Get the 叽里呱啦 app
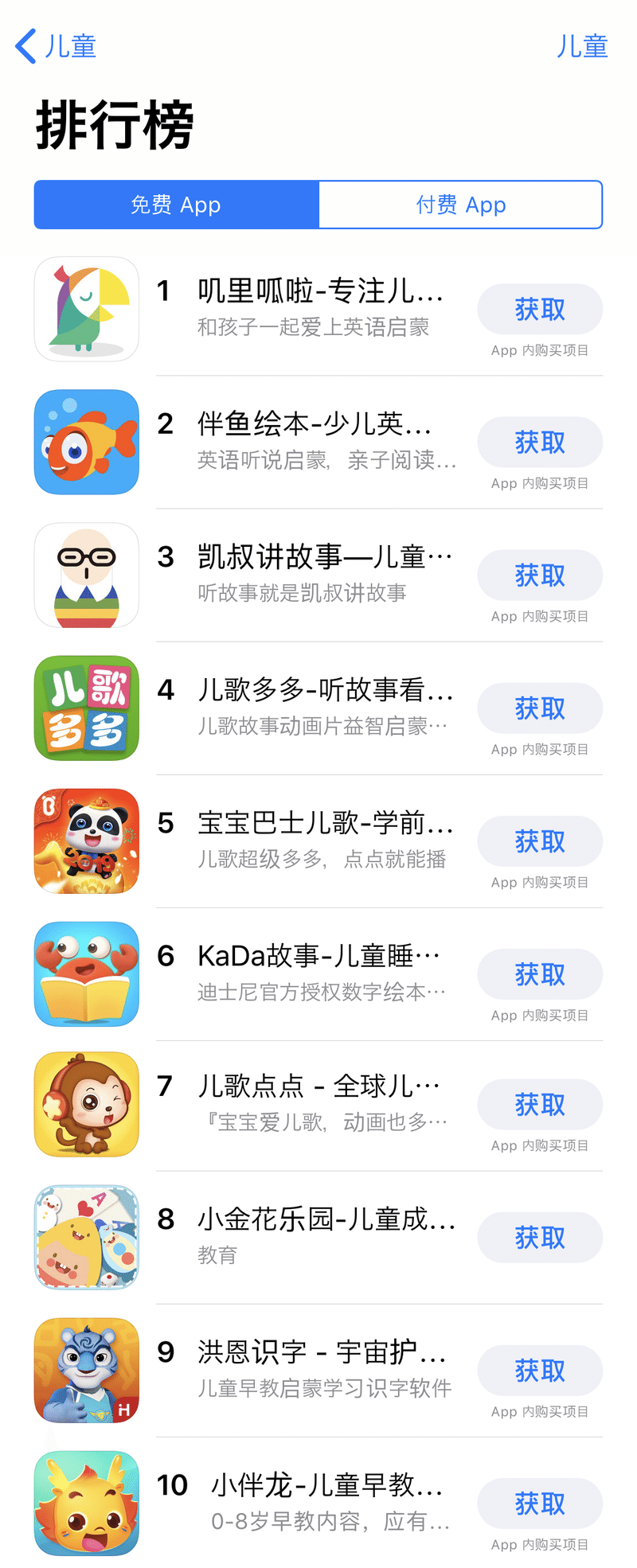This screenshot has height=1568, width=637. [539, 310]
